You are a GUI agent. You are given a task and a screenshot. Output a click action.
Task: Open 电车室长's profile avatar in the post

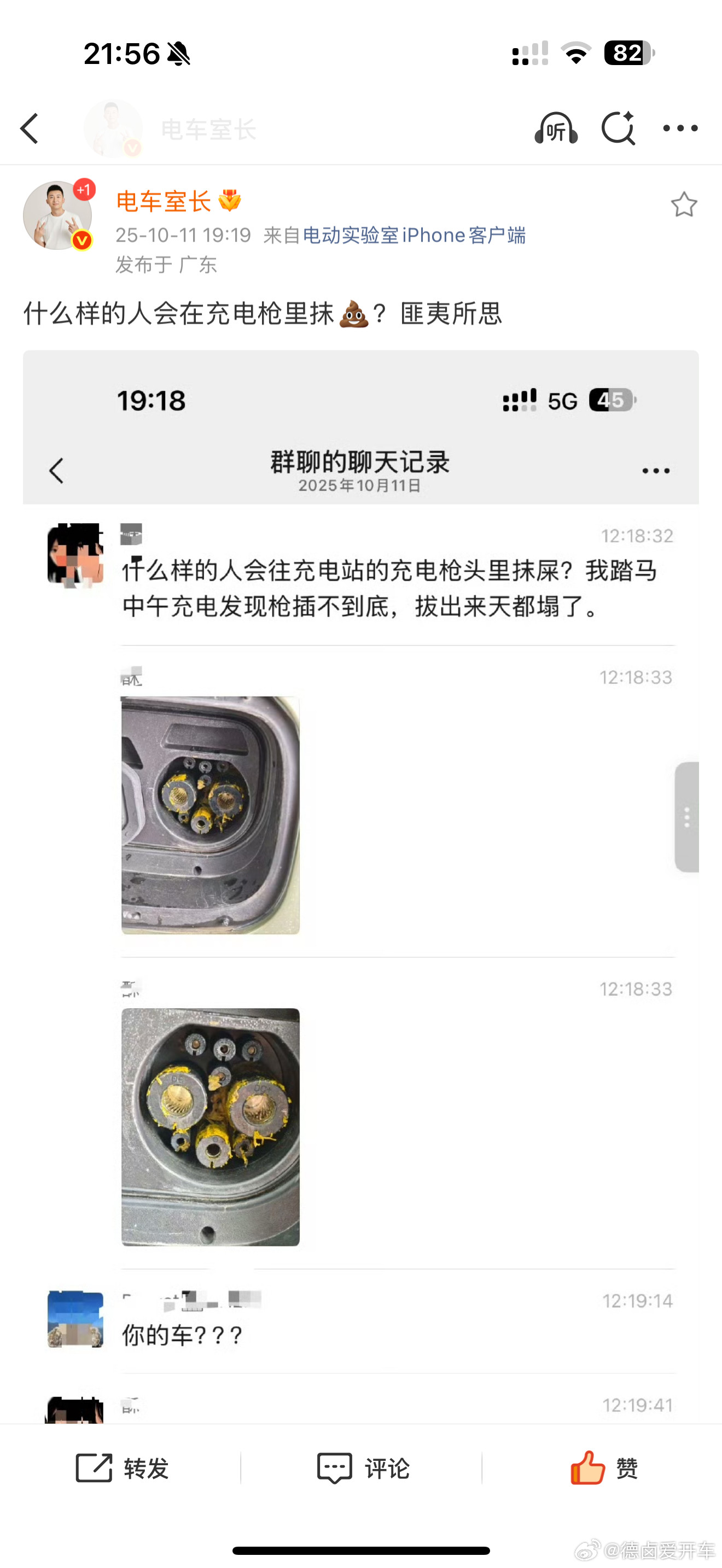point(57,215)
